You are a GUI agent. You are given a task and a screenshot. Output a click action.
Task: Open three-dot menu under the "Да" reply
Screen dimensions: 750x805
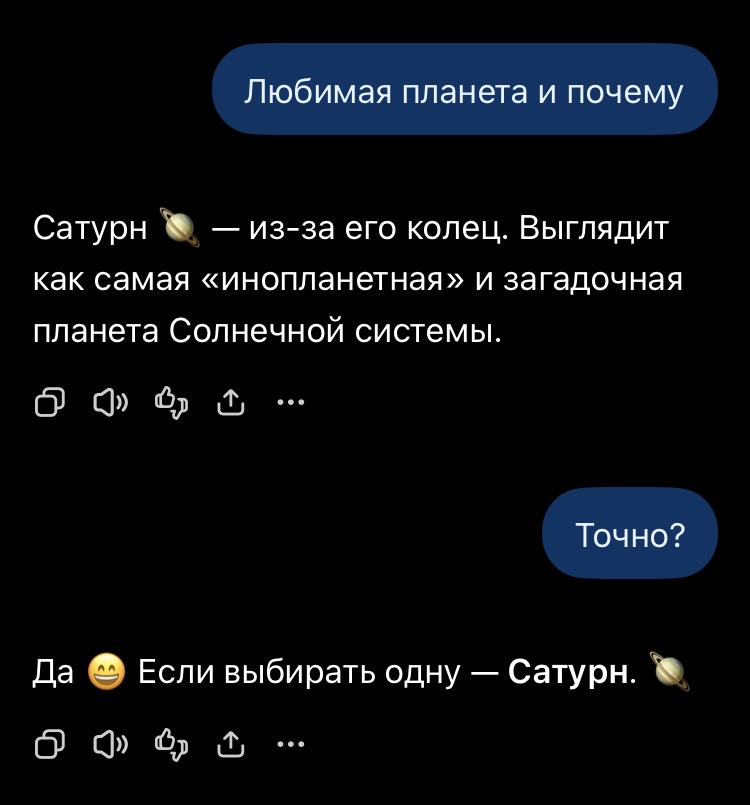pos(291,744)
